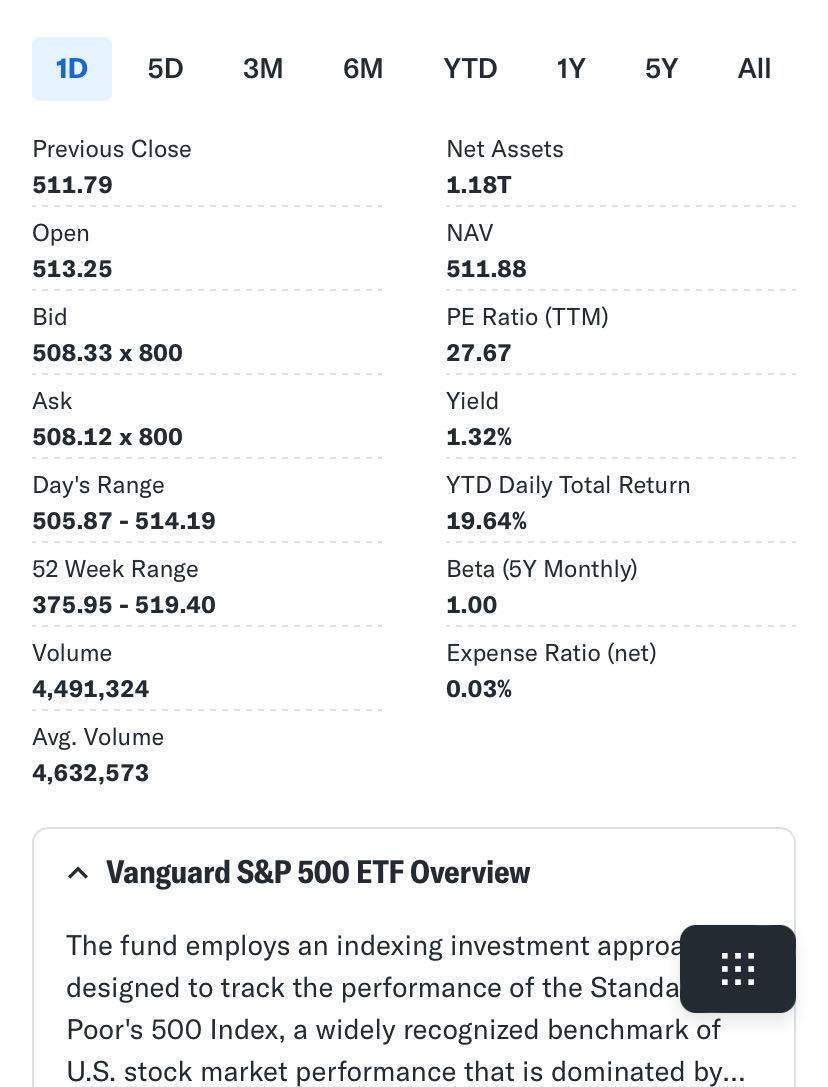Switch to the 1Y time range
The width and height of the screenshot is (828, 1087).
[570, 68]
